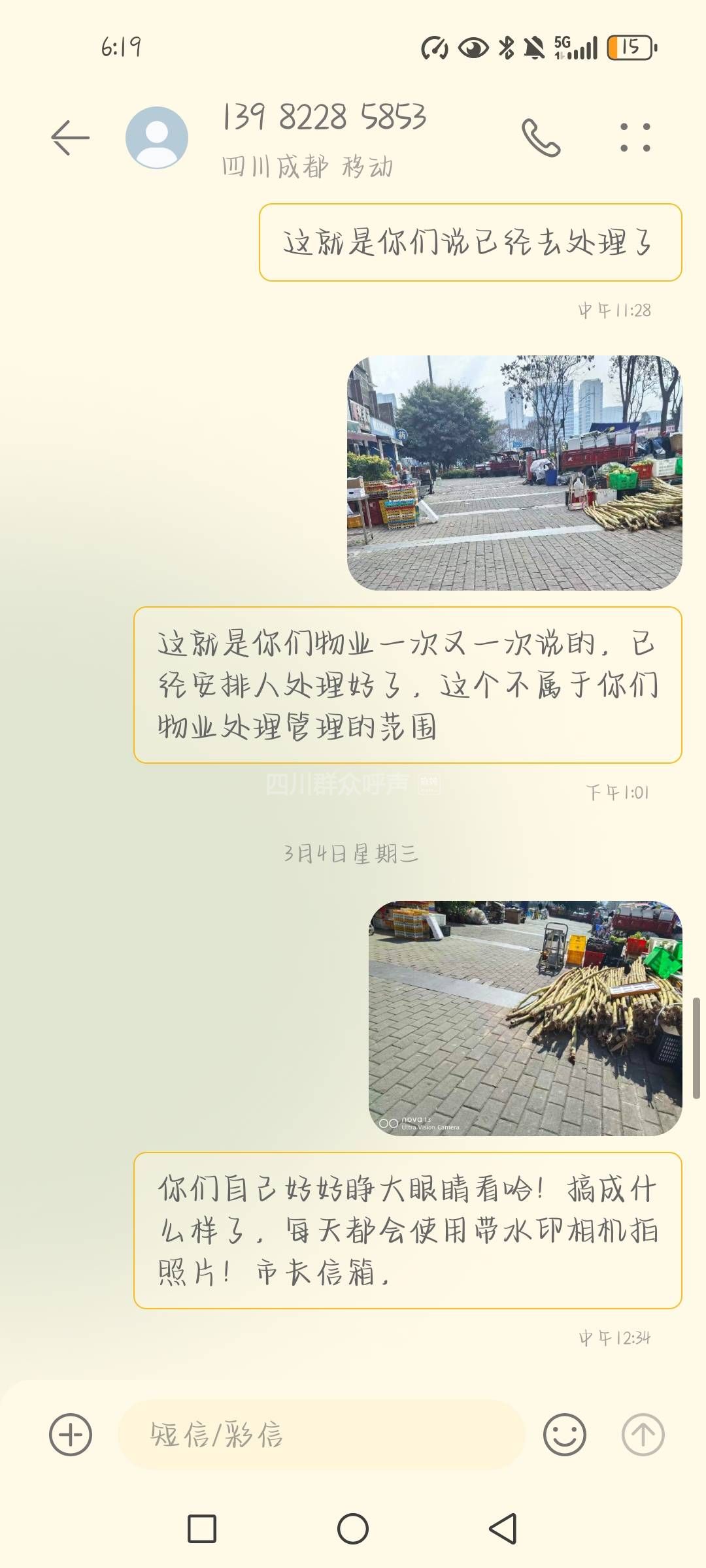Tap the plus icon to add attachment
The width and height of the screenshot is (706, 1568).
coord(71,1434)
